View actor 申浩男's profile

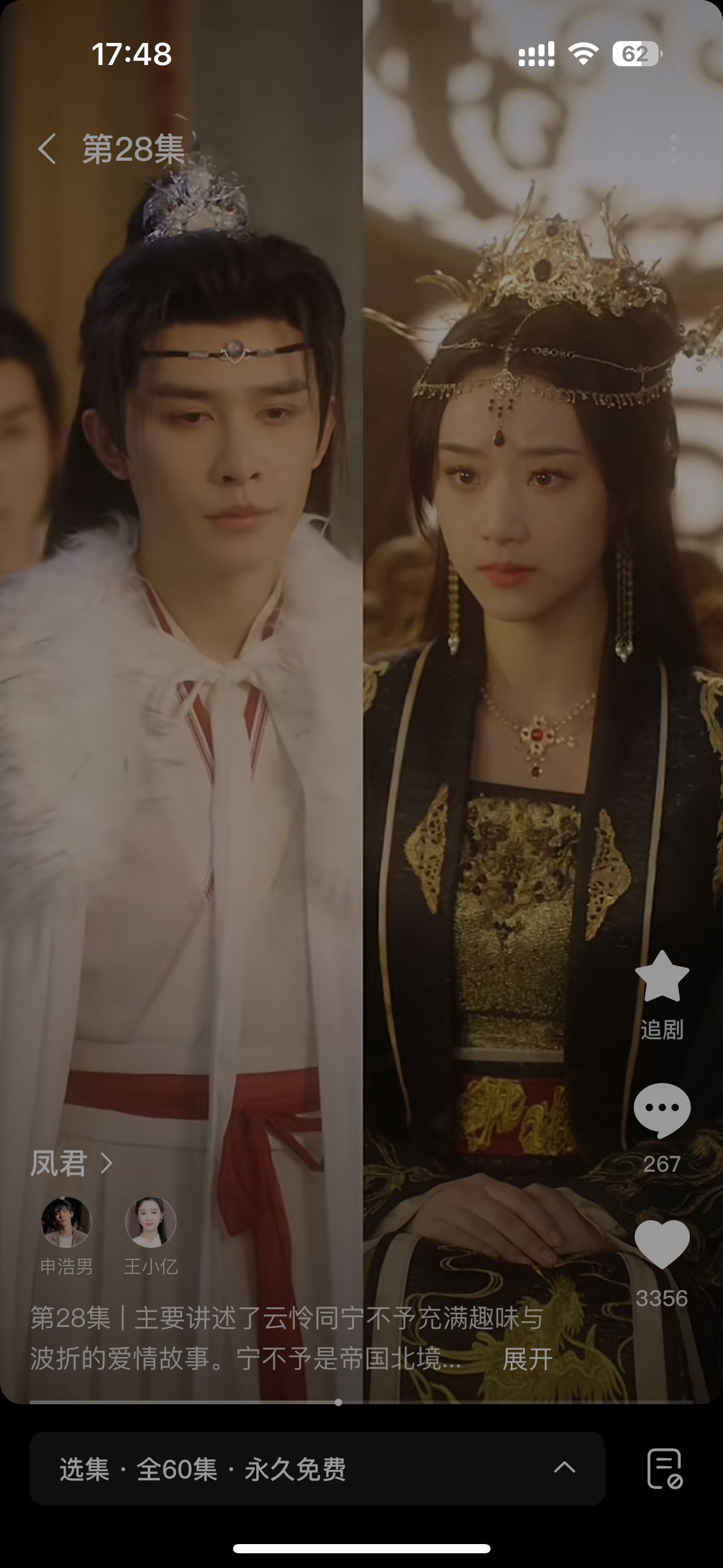point(66,1222)
